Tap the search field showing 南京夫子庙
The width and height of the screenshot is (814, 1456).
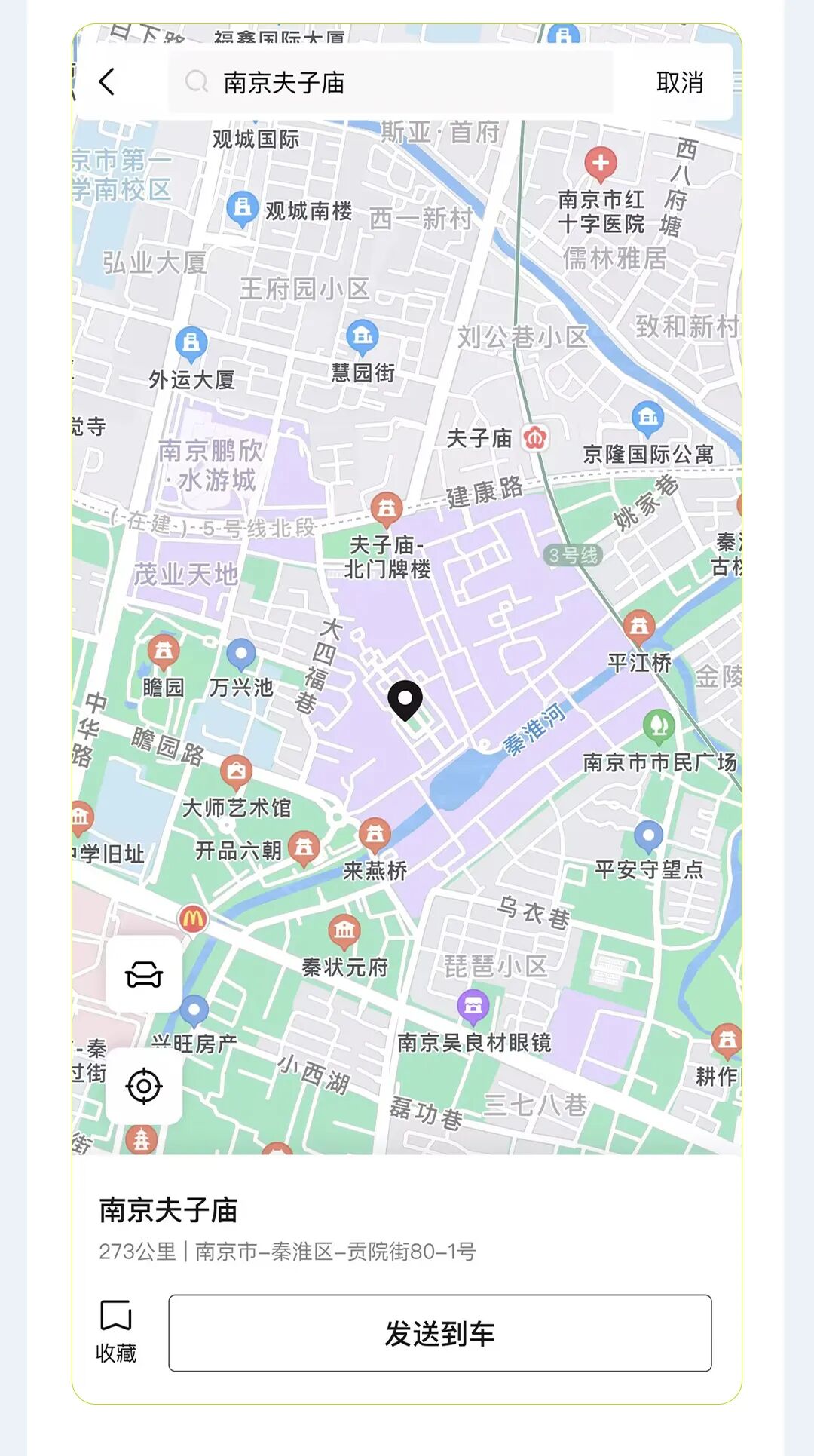pyautogui.click(x=390, y=82)
